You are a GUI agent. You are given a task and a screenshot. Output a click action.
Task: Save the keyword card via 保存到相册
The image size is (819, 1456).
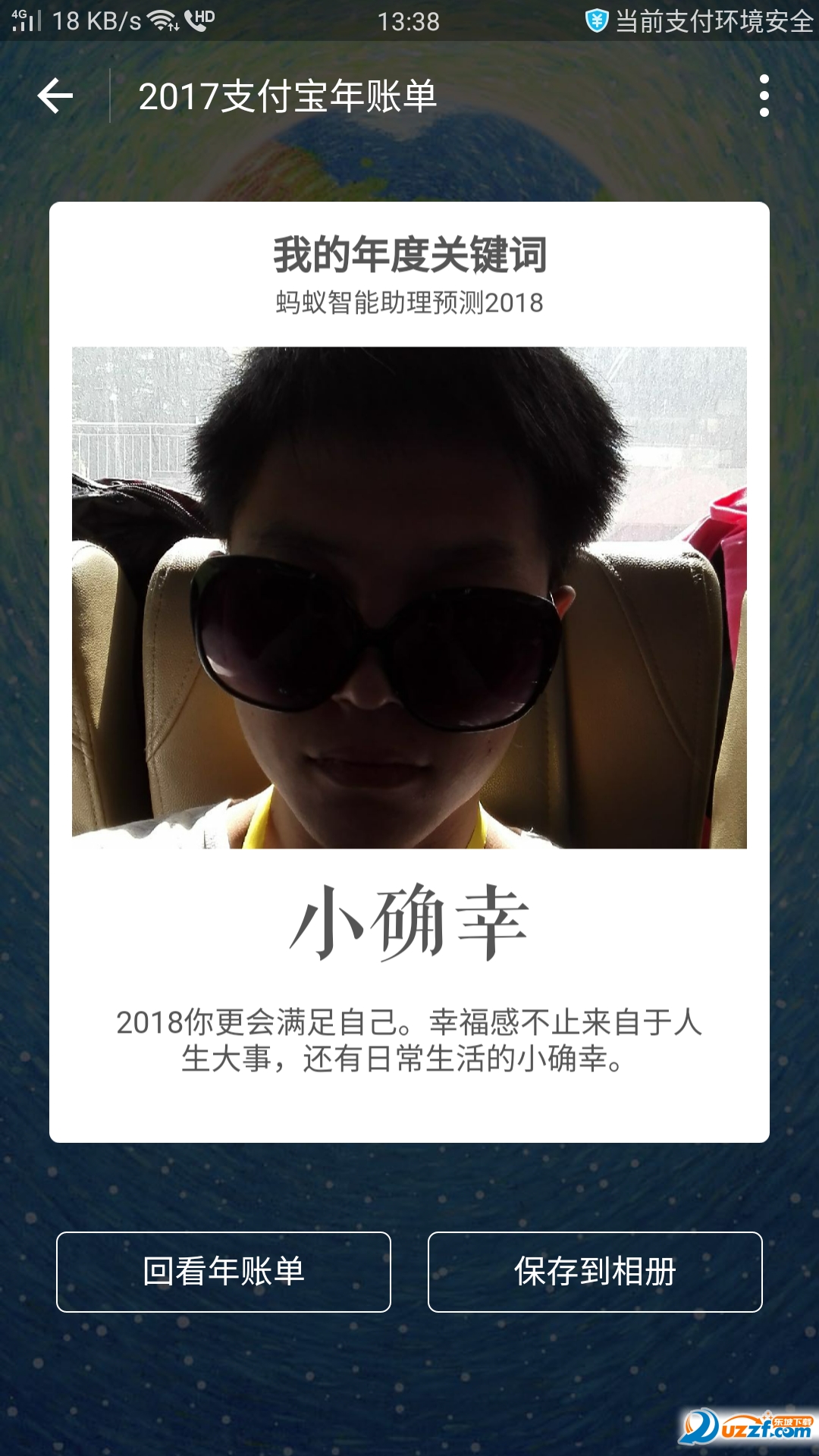[595, 1272]
